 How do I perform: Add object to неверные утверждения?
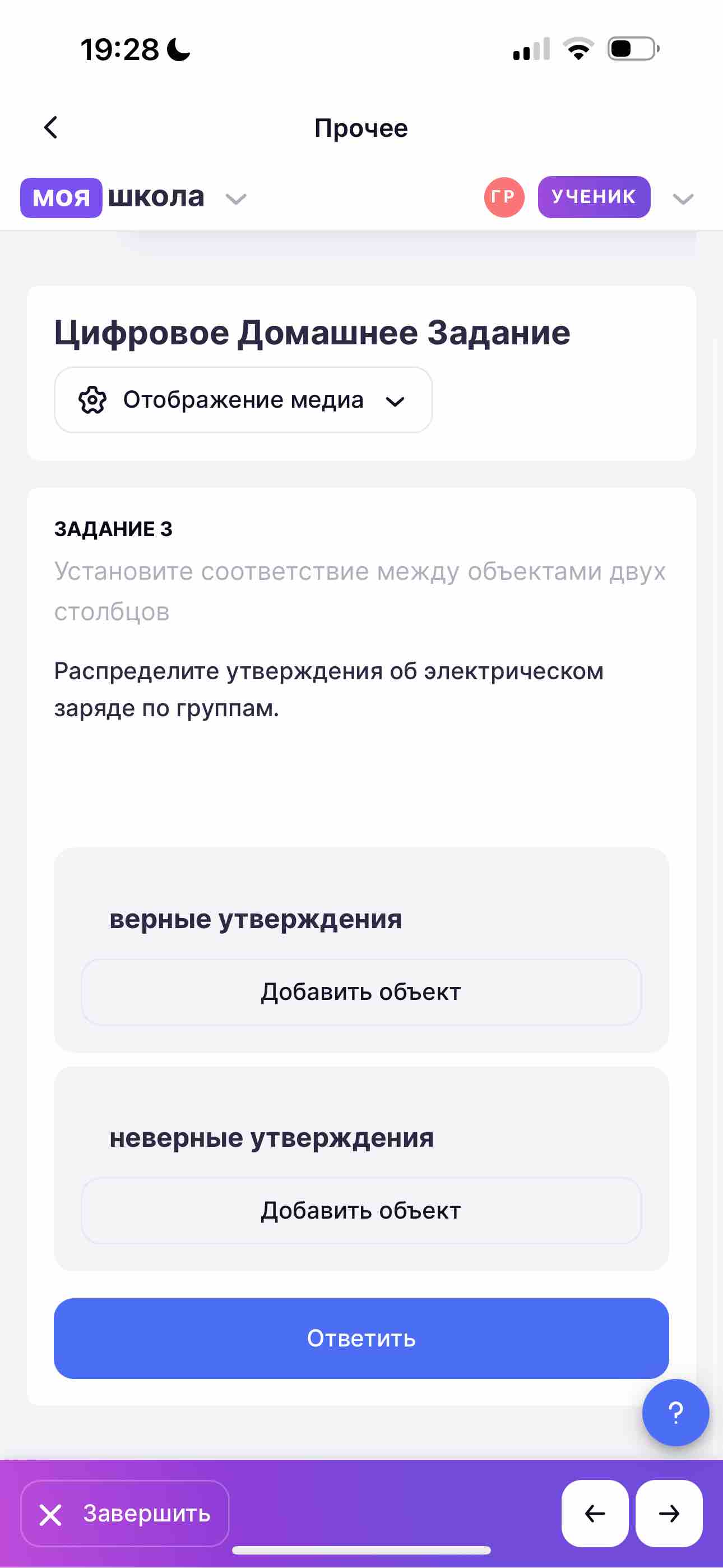coord(361,1210)
